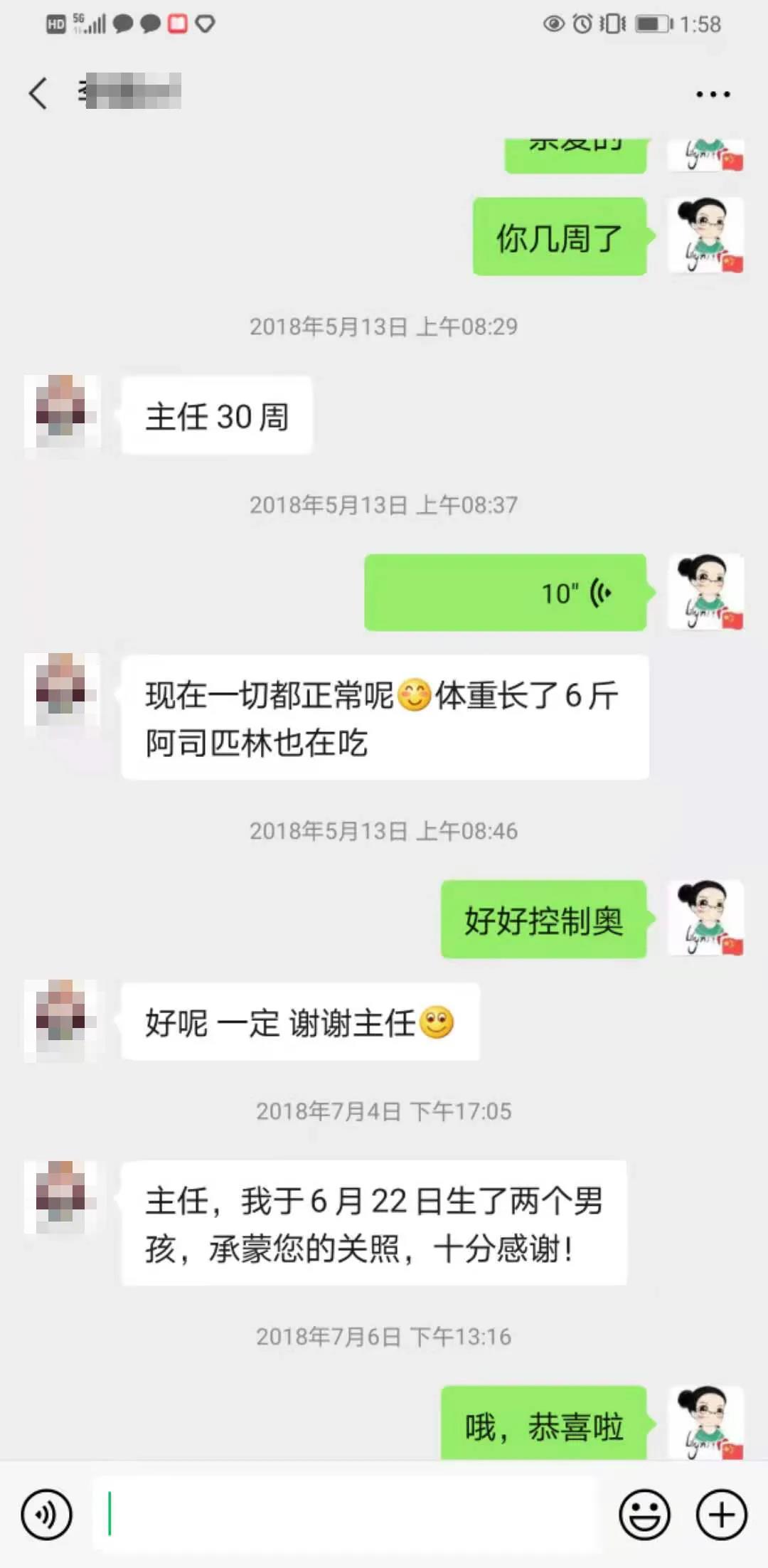The height and width of the screenshot is (1568, 768).
Task: Play the 10-second voice message
Action: (x=505, y=593)
